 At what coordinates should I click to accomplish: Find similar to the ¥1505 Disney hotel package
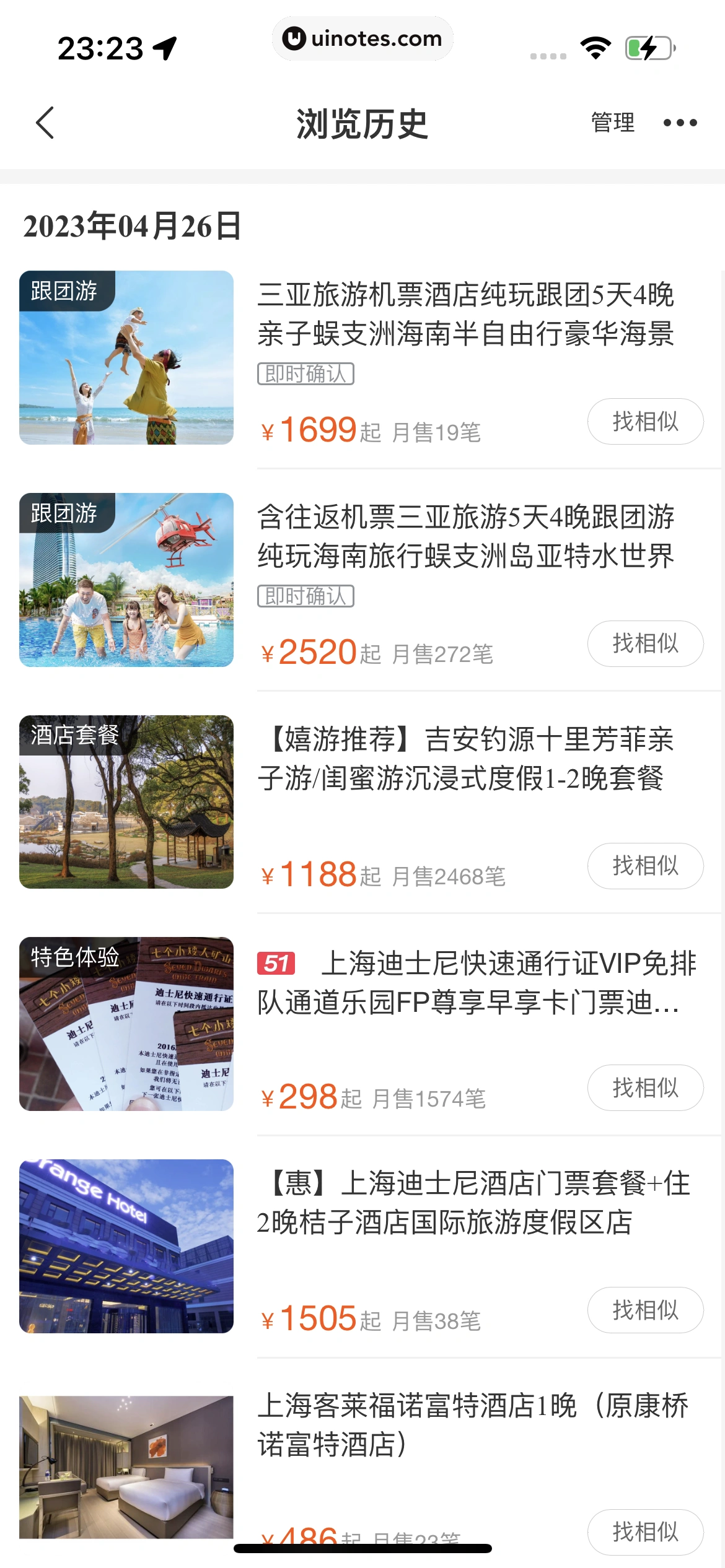(644, 1310)
